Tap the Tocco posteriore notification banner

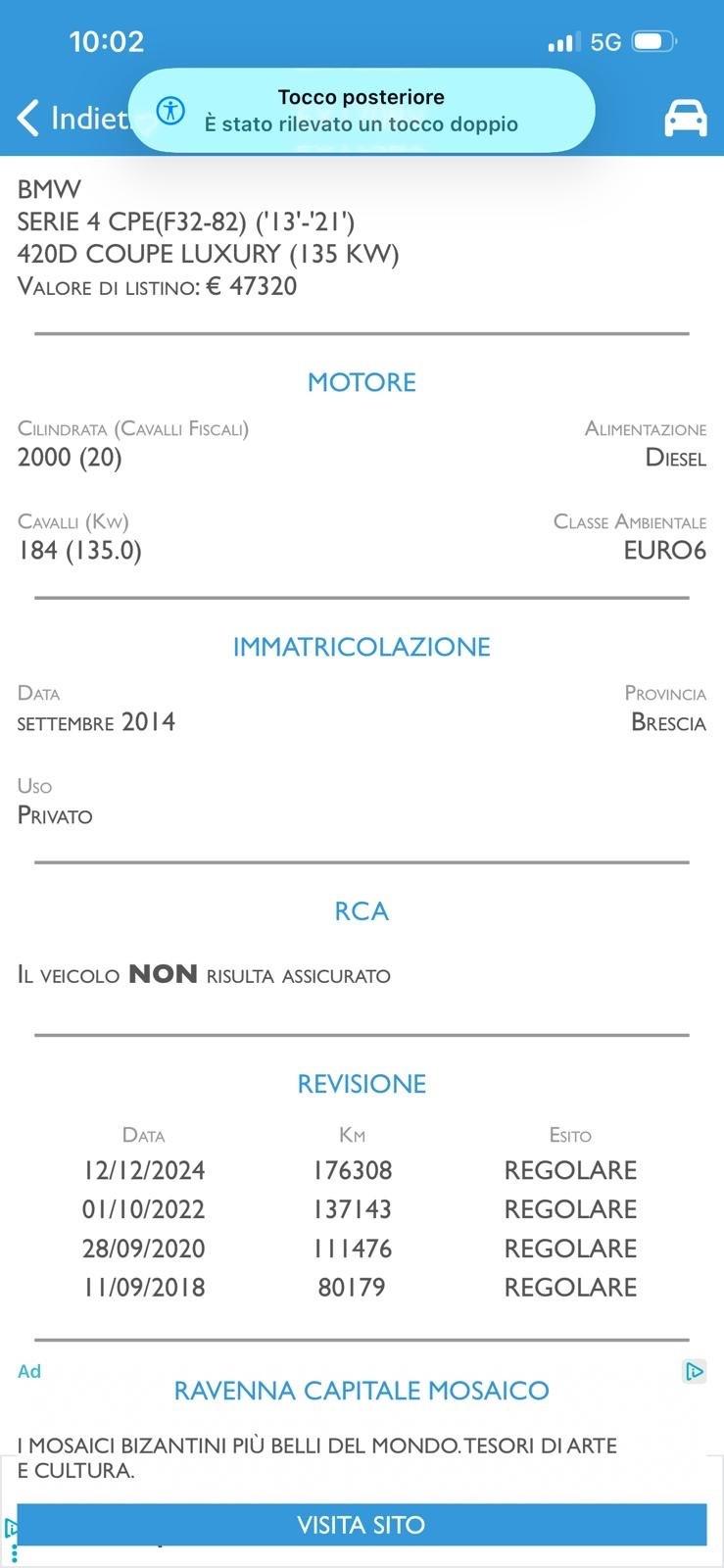[x=362, y=111]
